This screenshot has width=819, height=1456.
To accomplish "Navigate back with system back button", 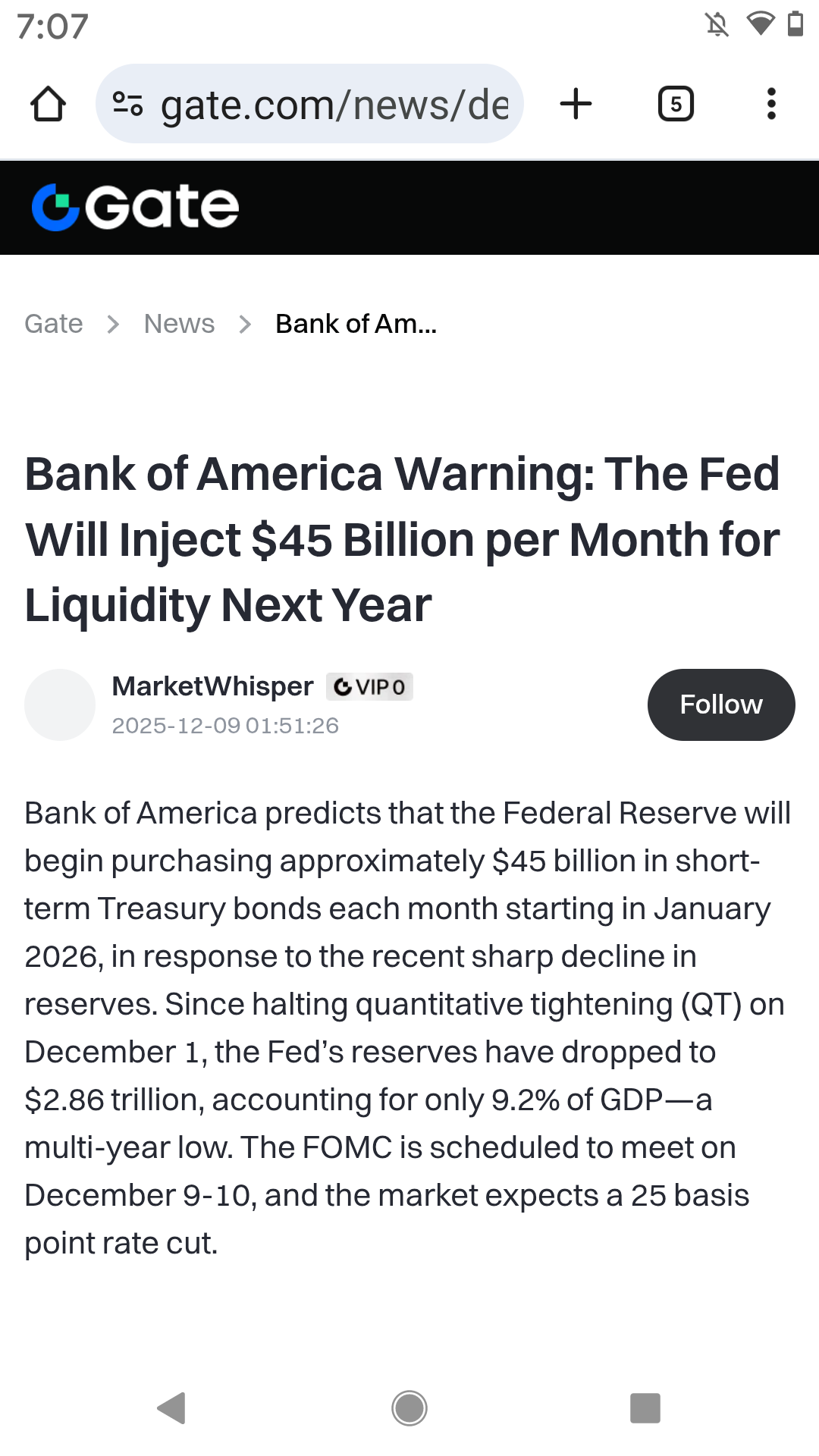I will pos(172,1408).
